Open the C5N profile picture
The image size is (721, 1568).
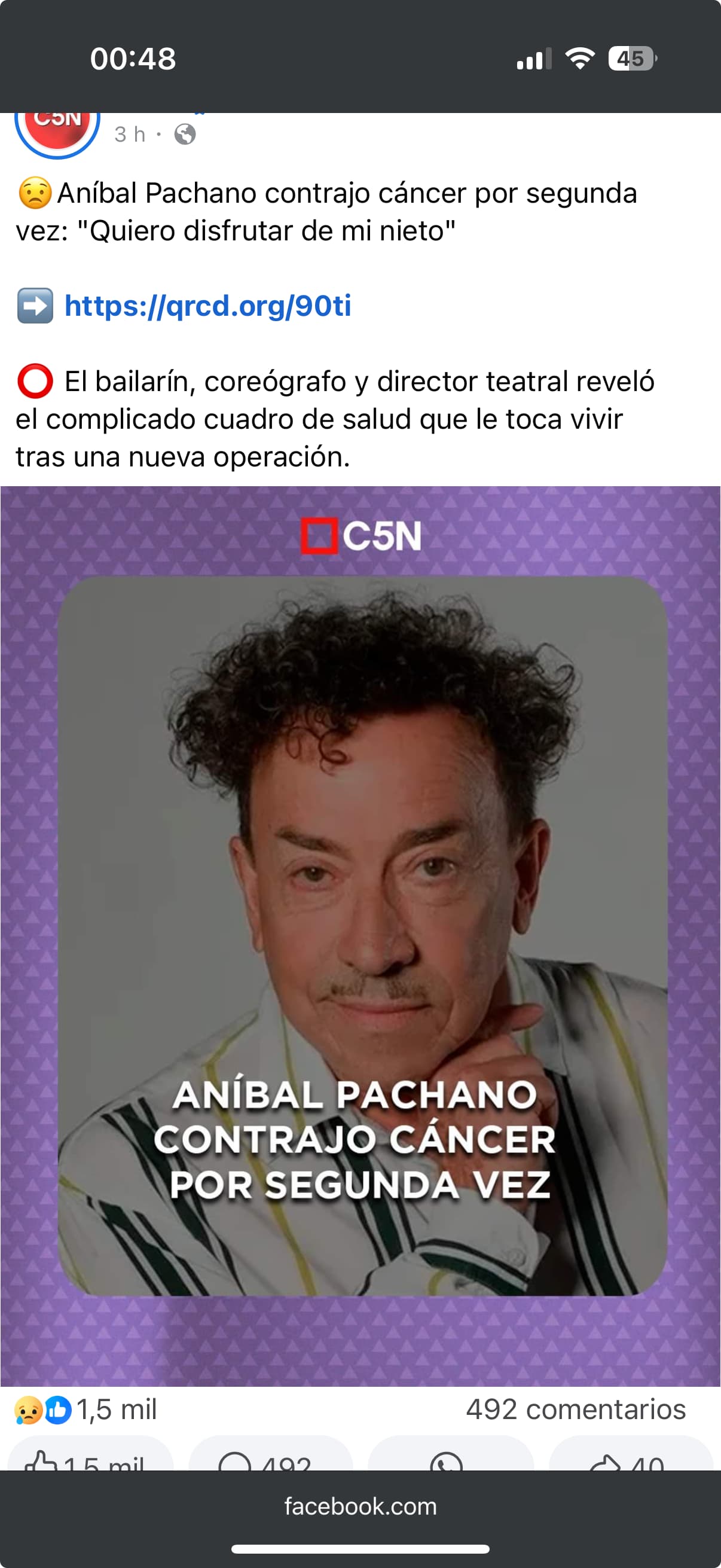(x=57, y=133)
